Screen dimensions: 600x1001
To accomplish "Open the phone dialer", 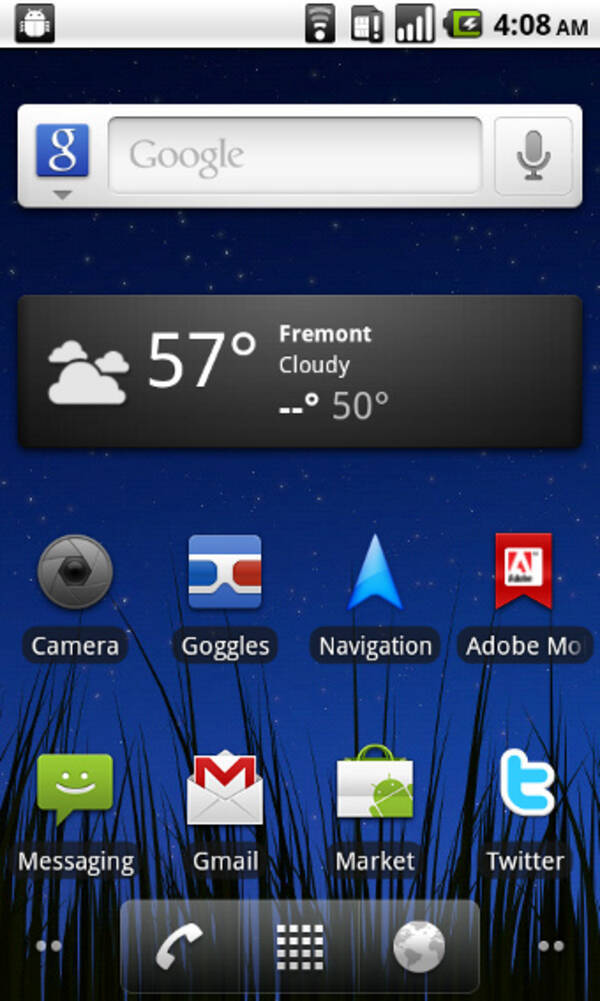I will click(180, 946).
